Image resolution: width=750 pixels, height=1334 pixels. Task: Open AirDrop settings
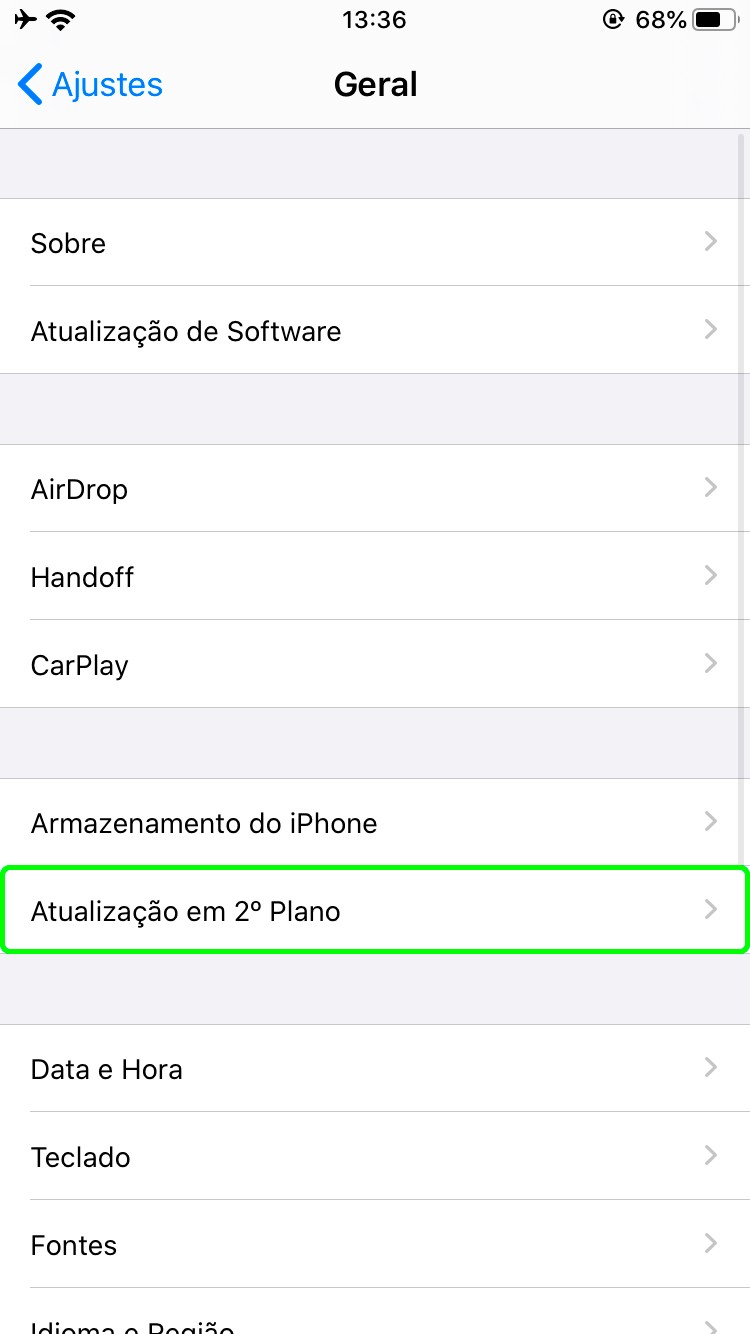click(x=375, y=489)
